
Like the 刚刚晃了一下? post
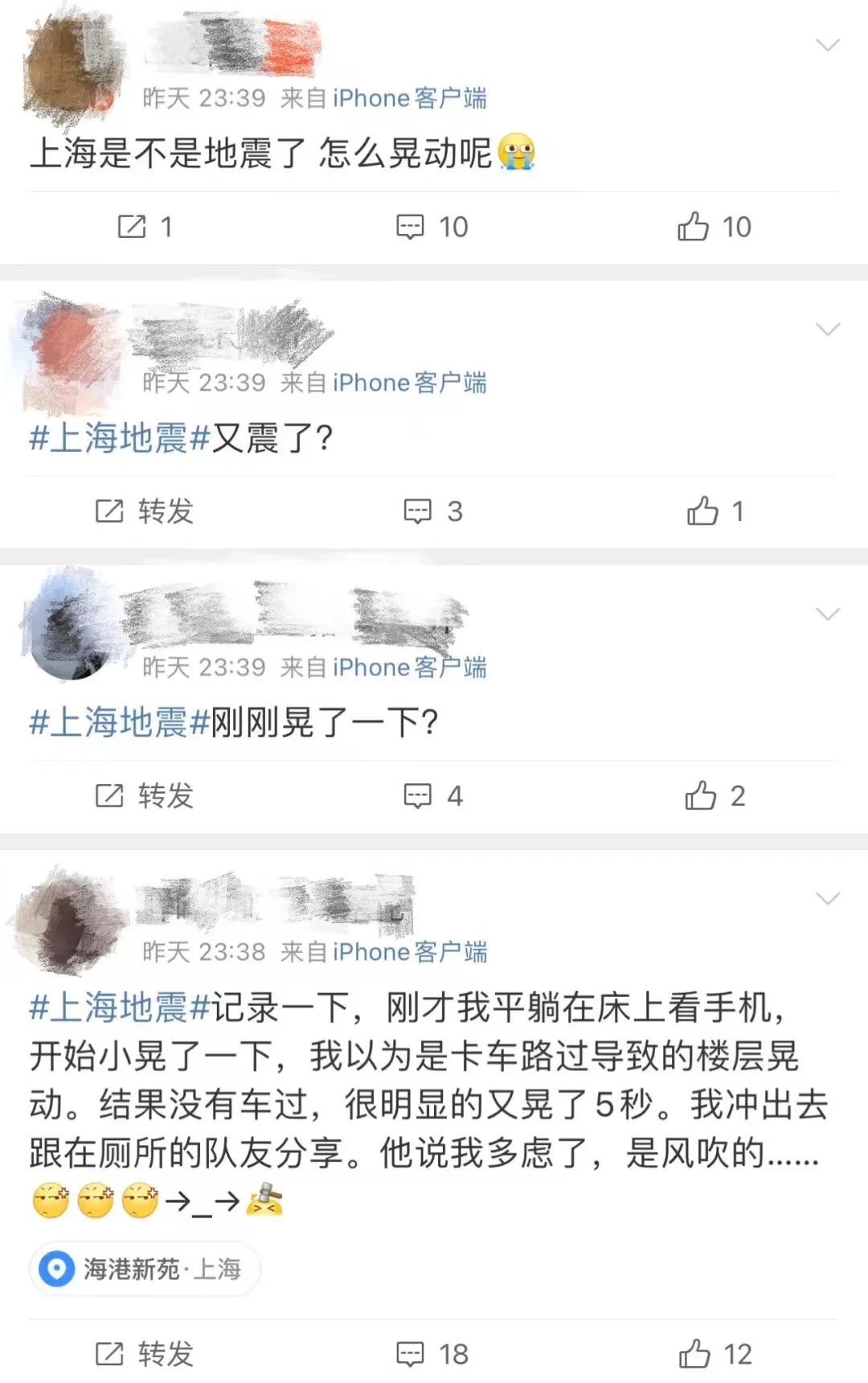[x=715, y=795]
